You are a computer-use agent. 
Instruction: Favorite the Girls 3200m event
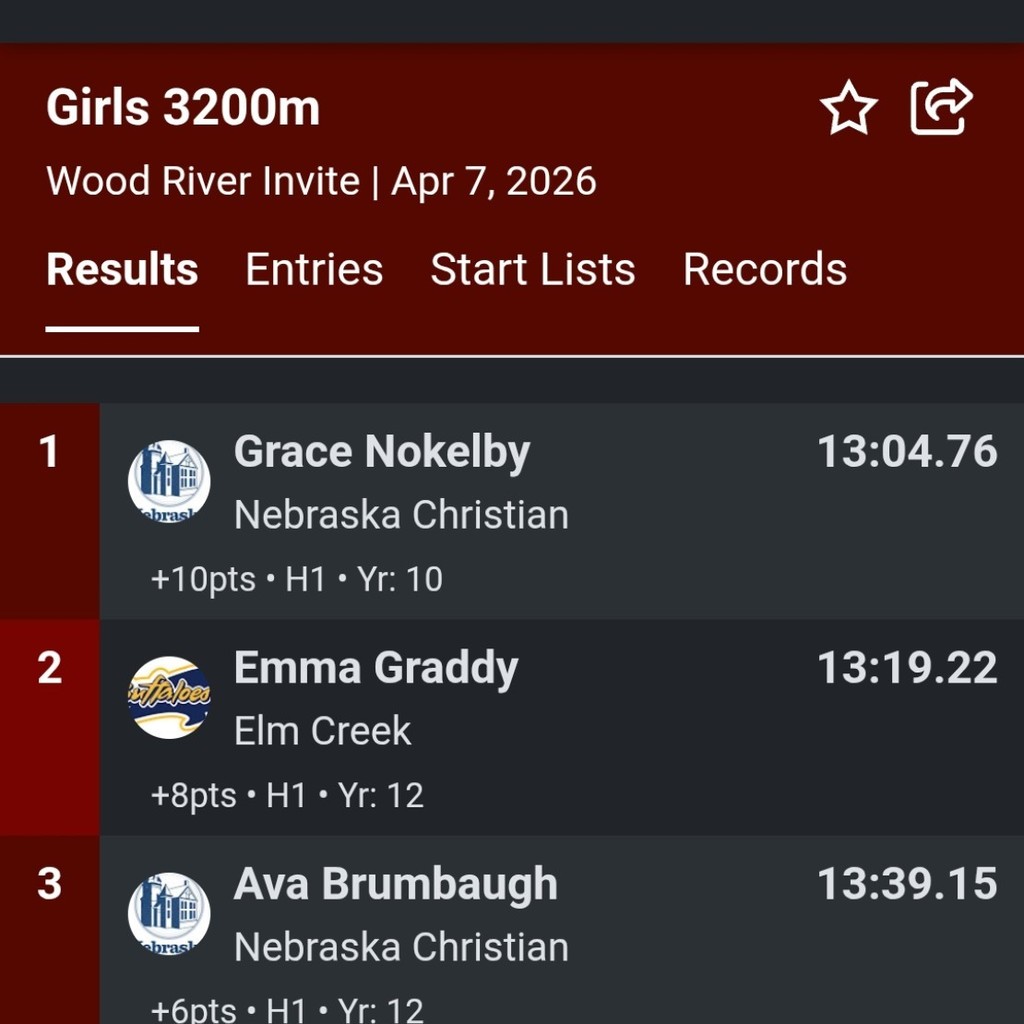tap(848, 108)
